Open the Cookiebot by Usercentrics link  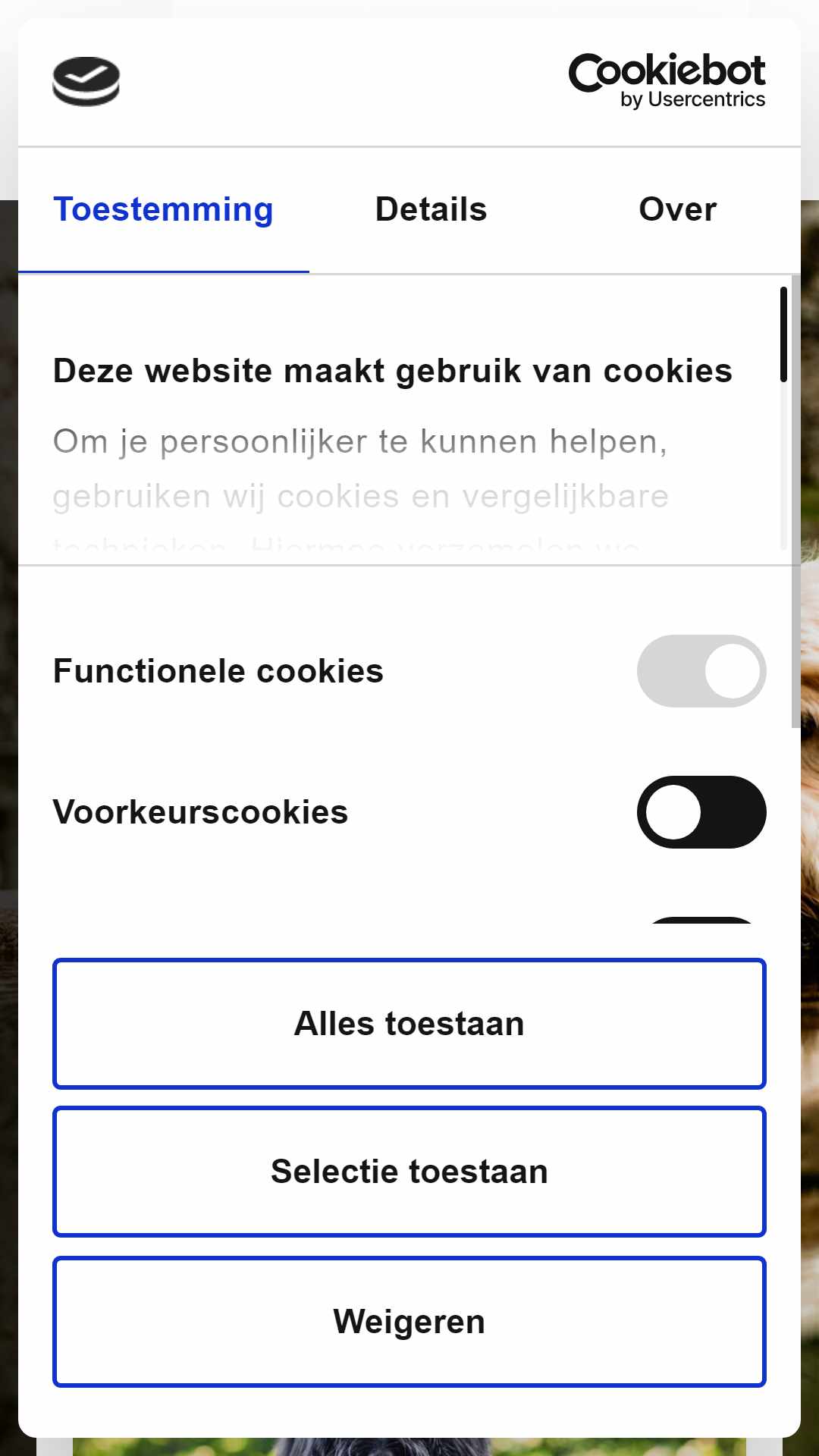tap(667, 81)
